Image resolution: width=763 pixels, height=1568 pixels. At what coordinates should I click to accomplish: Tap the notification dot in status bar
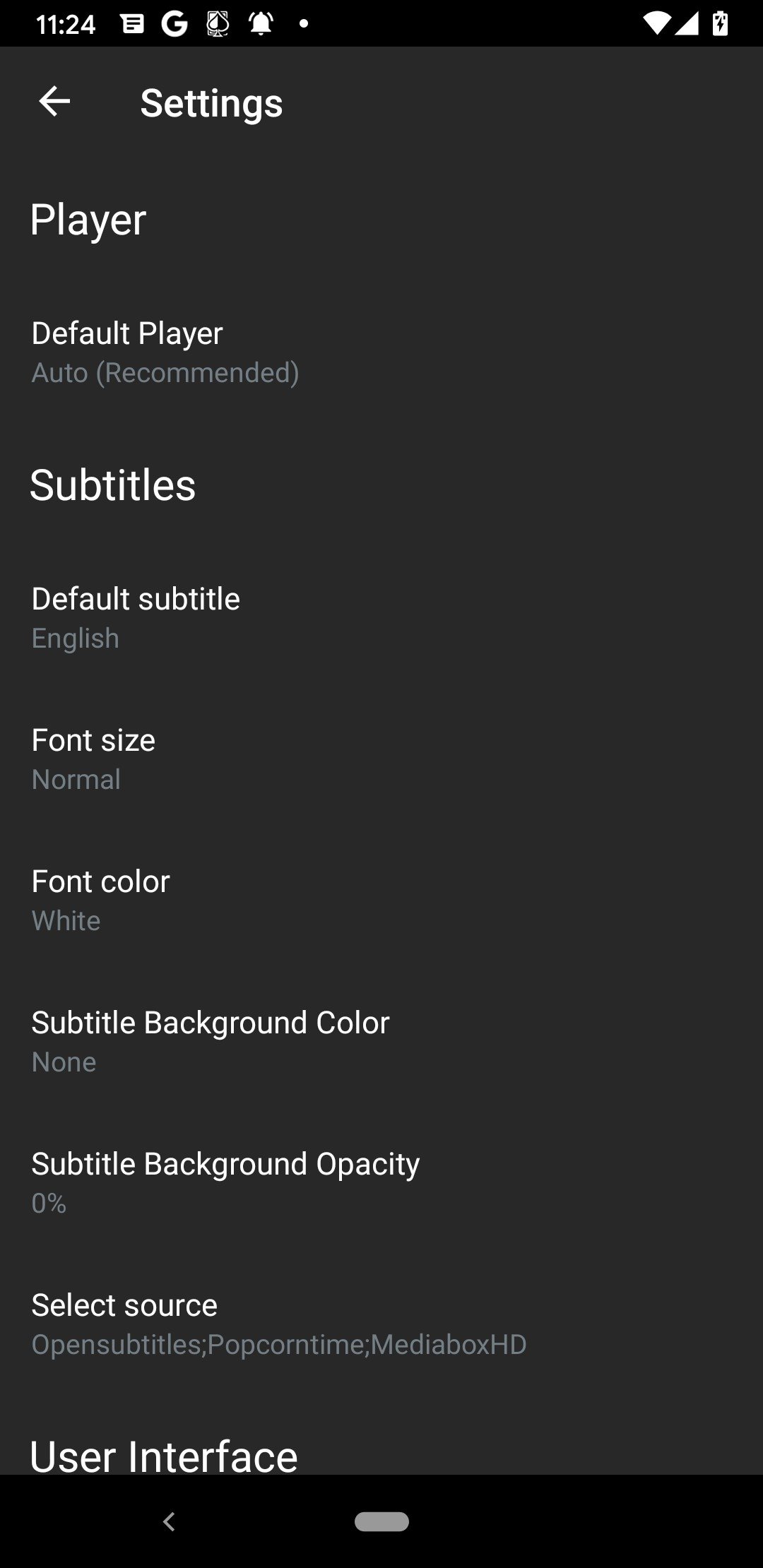click(304, 25)
